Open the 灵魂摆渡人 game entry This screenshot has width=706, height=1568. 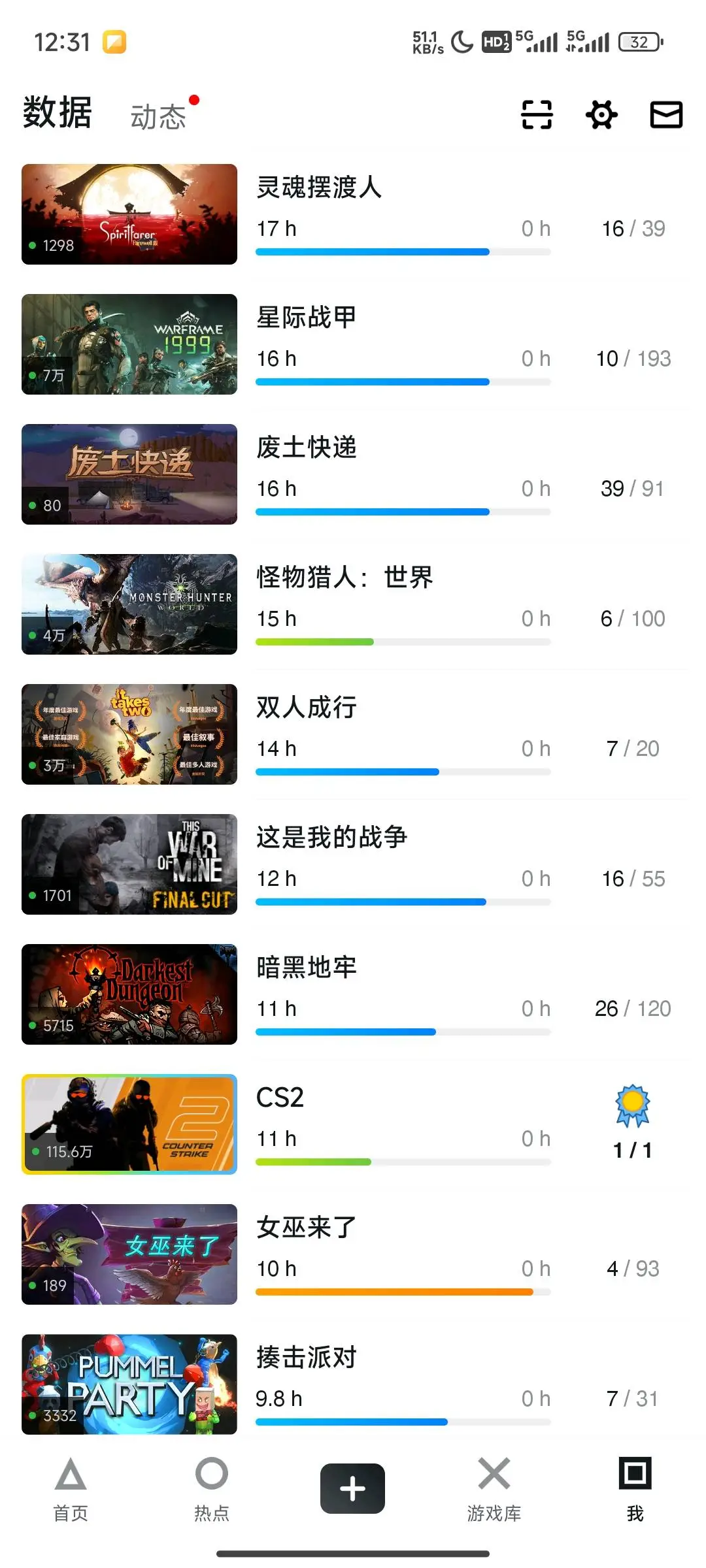pos(353,214)
